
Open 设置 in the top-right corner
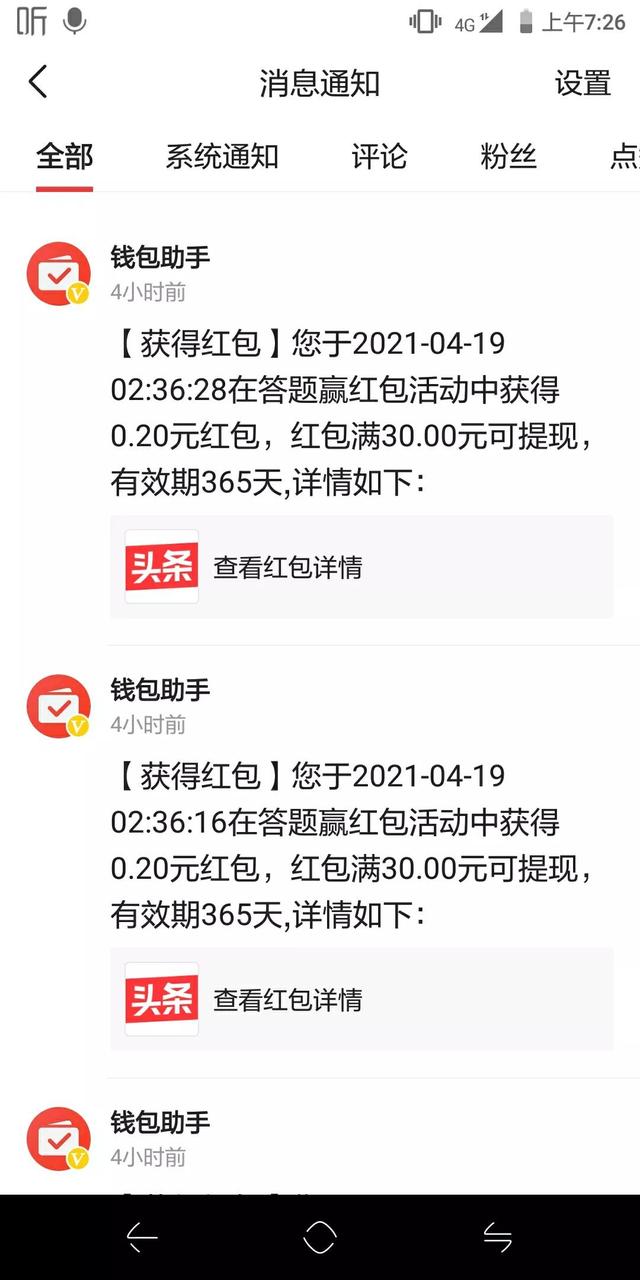point(583,83)
